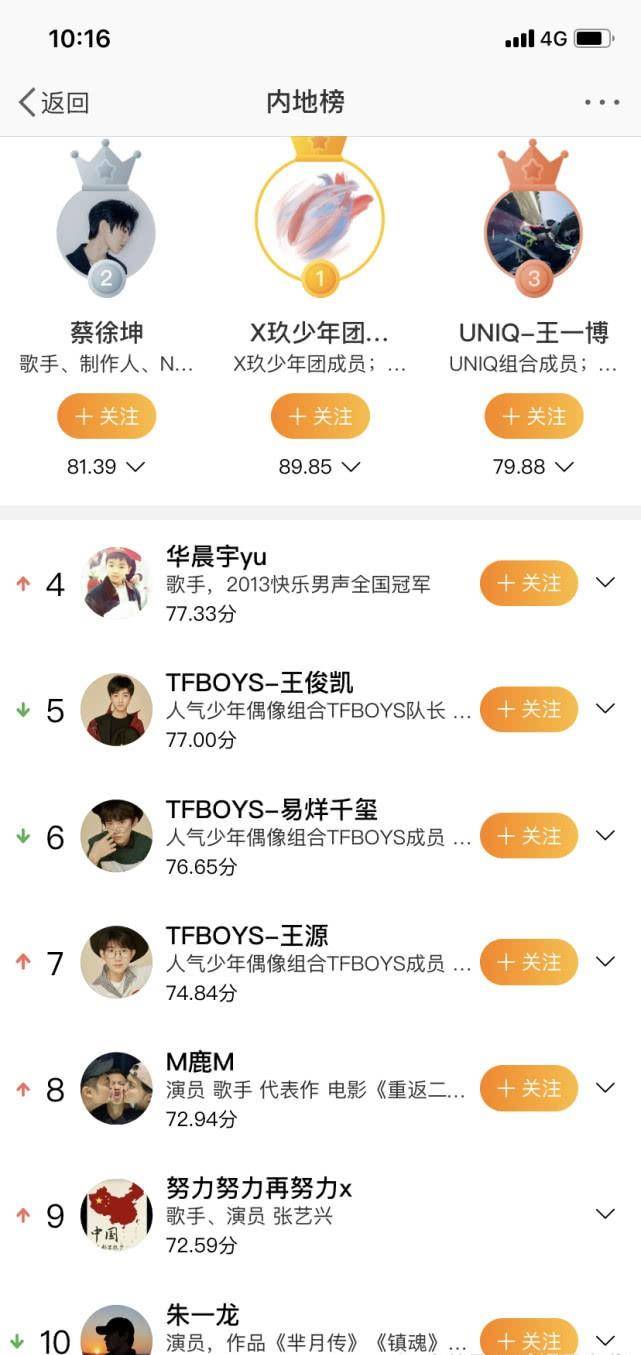Follow M鹿M
This screenshot has width=641, height=1355.
[x=529, y=1087]
